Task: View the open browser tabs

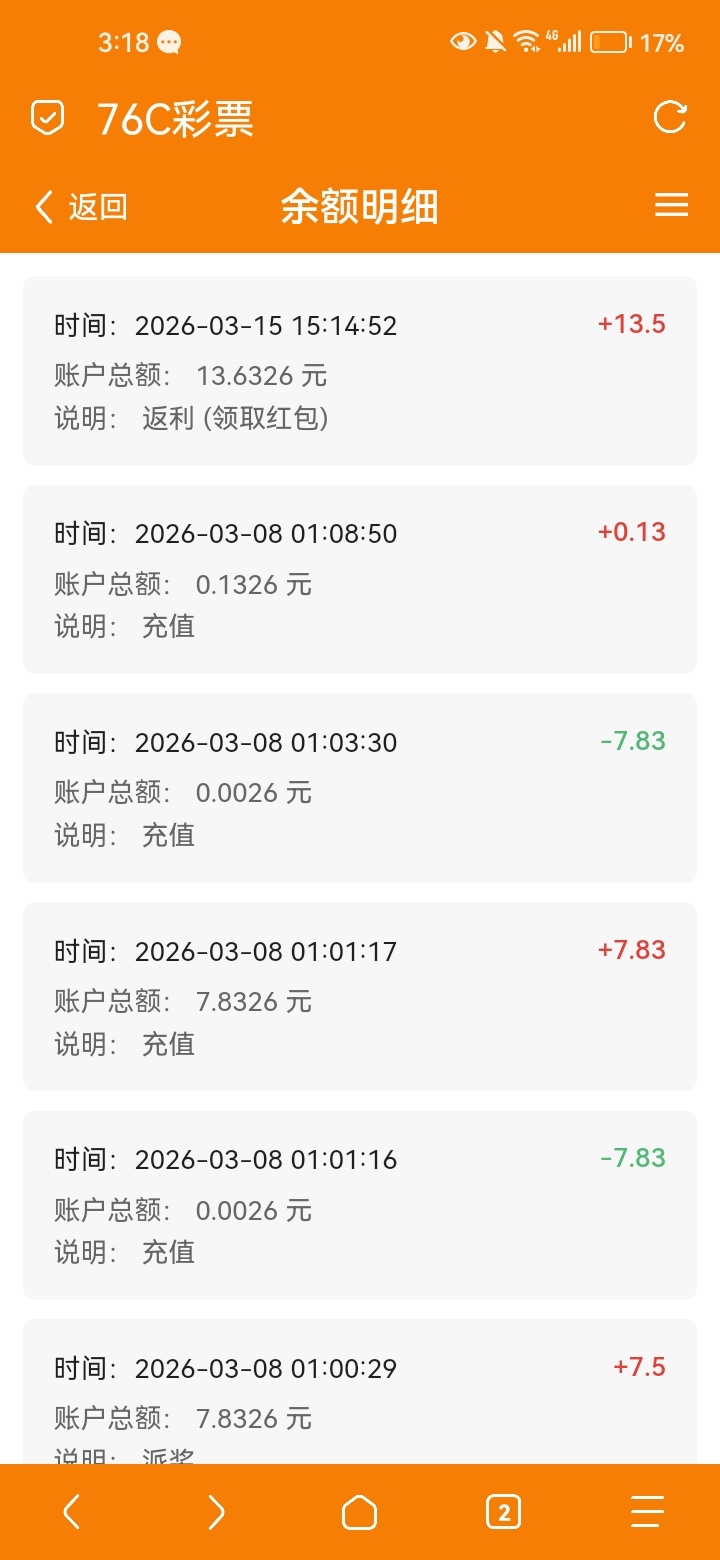Action: pos(504,1512)
